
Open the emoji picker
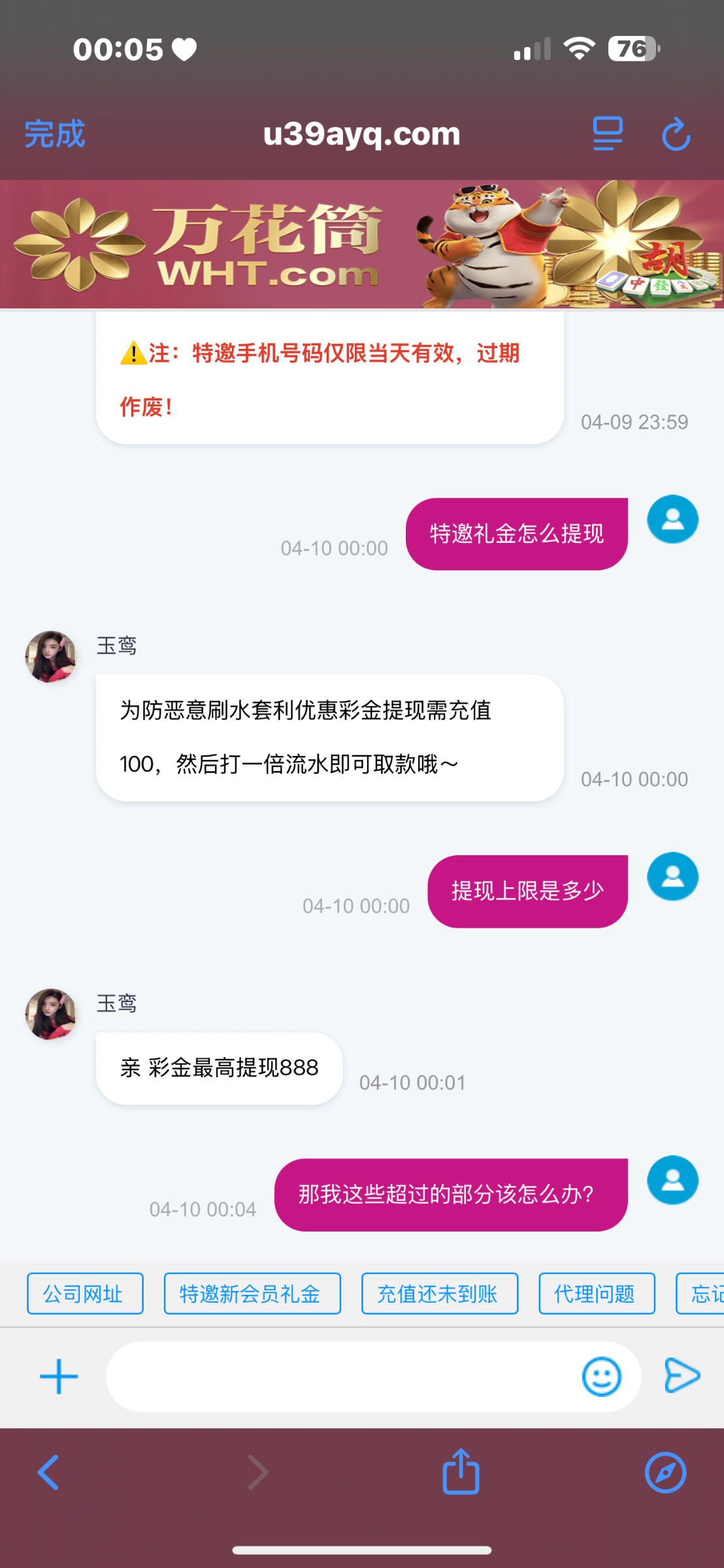pyautogui.click(x=601, y=1377)
